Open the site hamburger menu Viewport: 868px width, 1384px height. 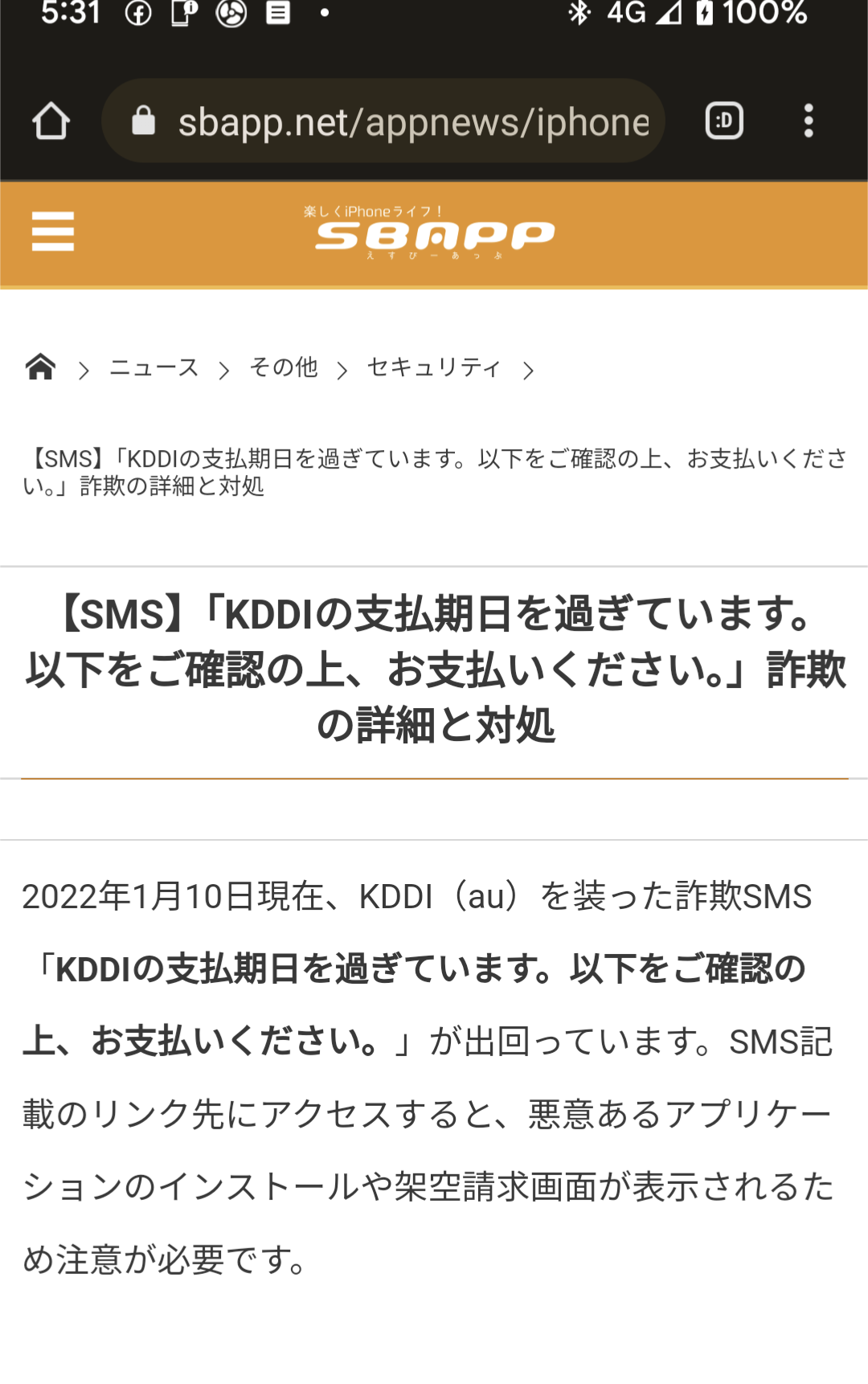tap(53, 231)
